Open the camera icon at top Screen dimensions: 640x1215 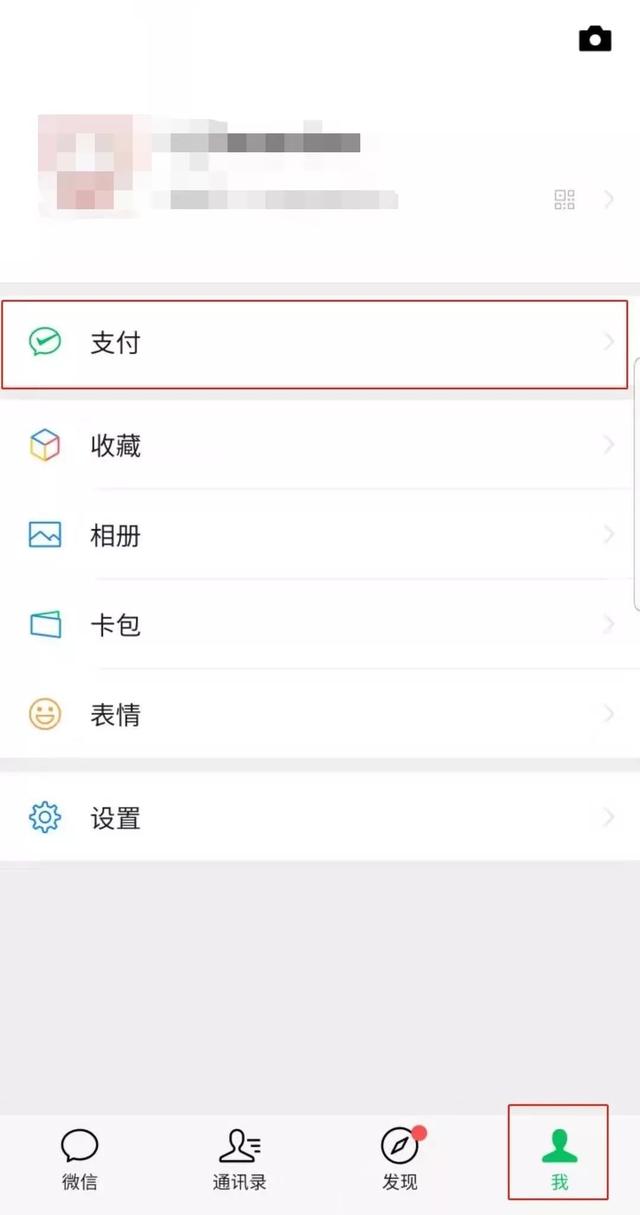tap(595, 39)
